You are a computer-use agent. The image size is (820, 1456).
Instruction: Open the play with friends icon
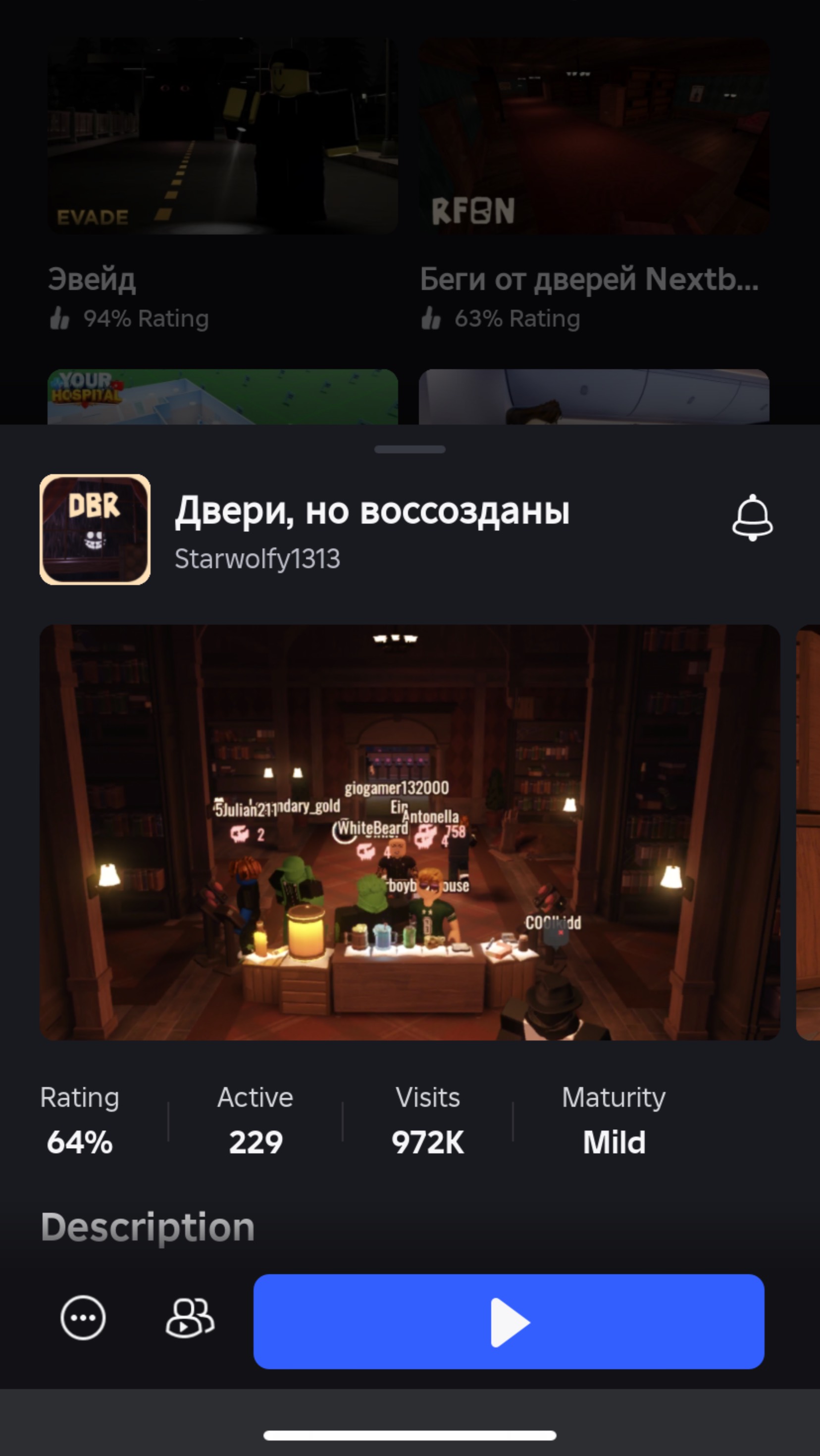pyautogui.click(x=190, y=1318)
